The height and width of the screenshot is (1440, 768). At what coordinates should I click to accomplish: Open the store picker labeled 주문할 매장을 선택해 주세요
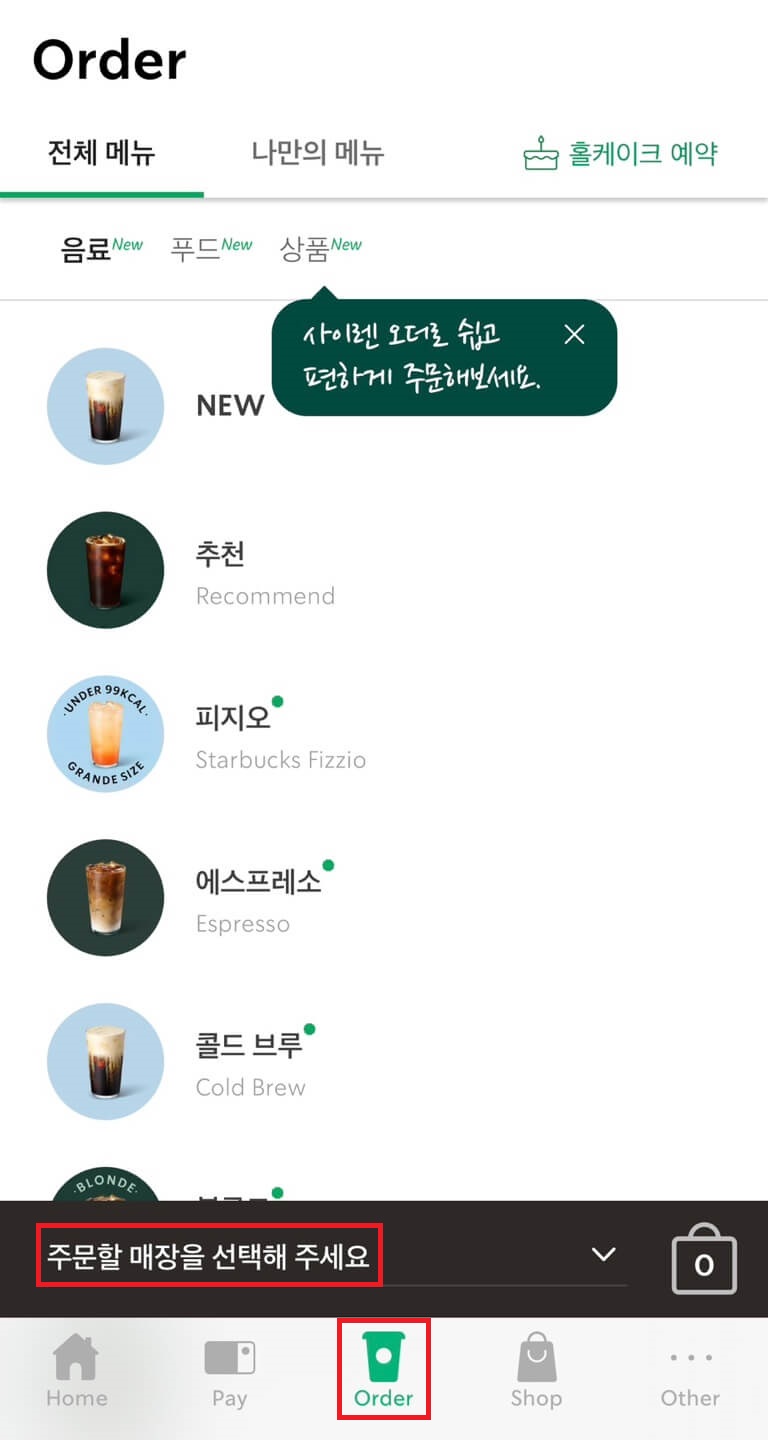pyautogui.click(x=209, y=1254)
